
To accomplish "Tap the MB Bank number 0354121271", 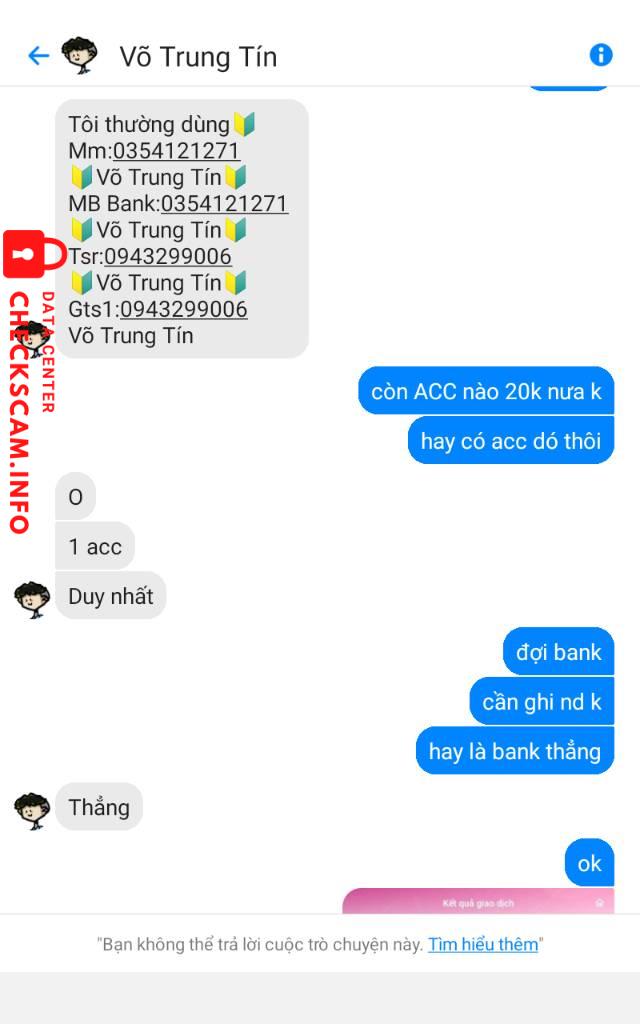I will coord(224,204).
